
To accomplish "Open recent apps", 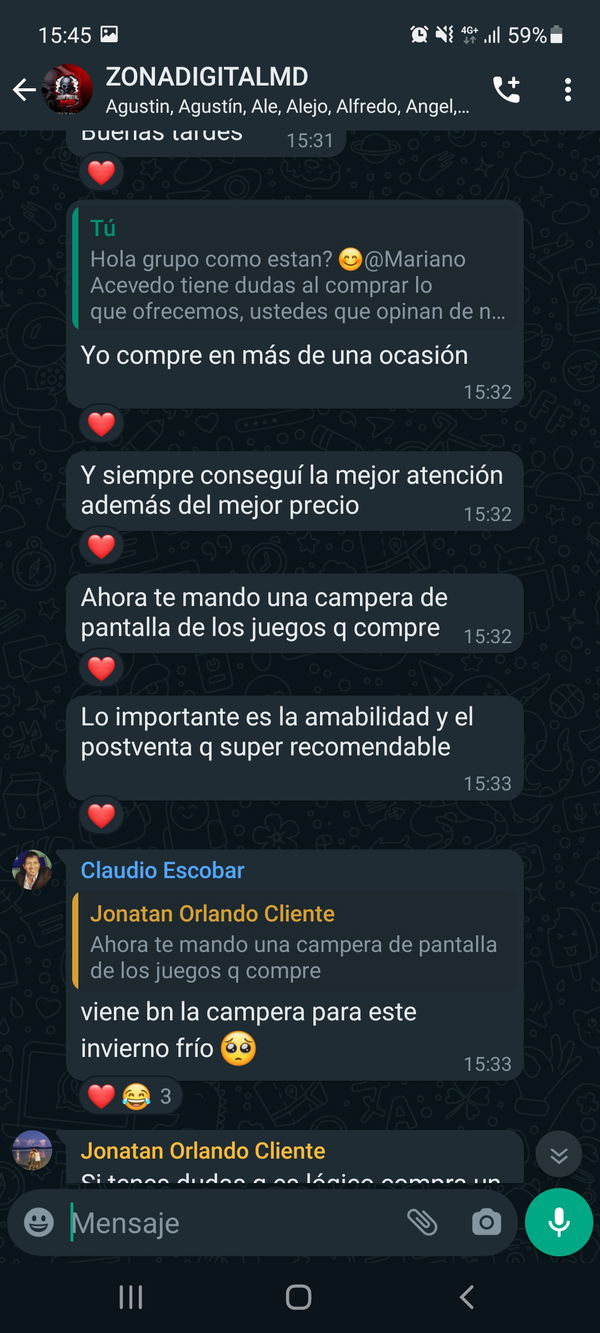I will click(x=131, y=1297).
